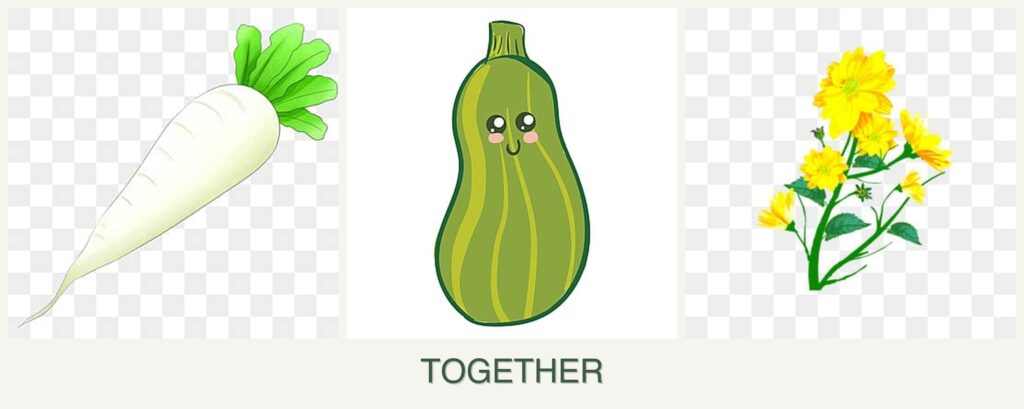
Task: Select the white radish picture card
Action: point(174,173)
